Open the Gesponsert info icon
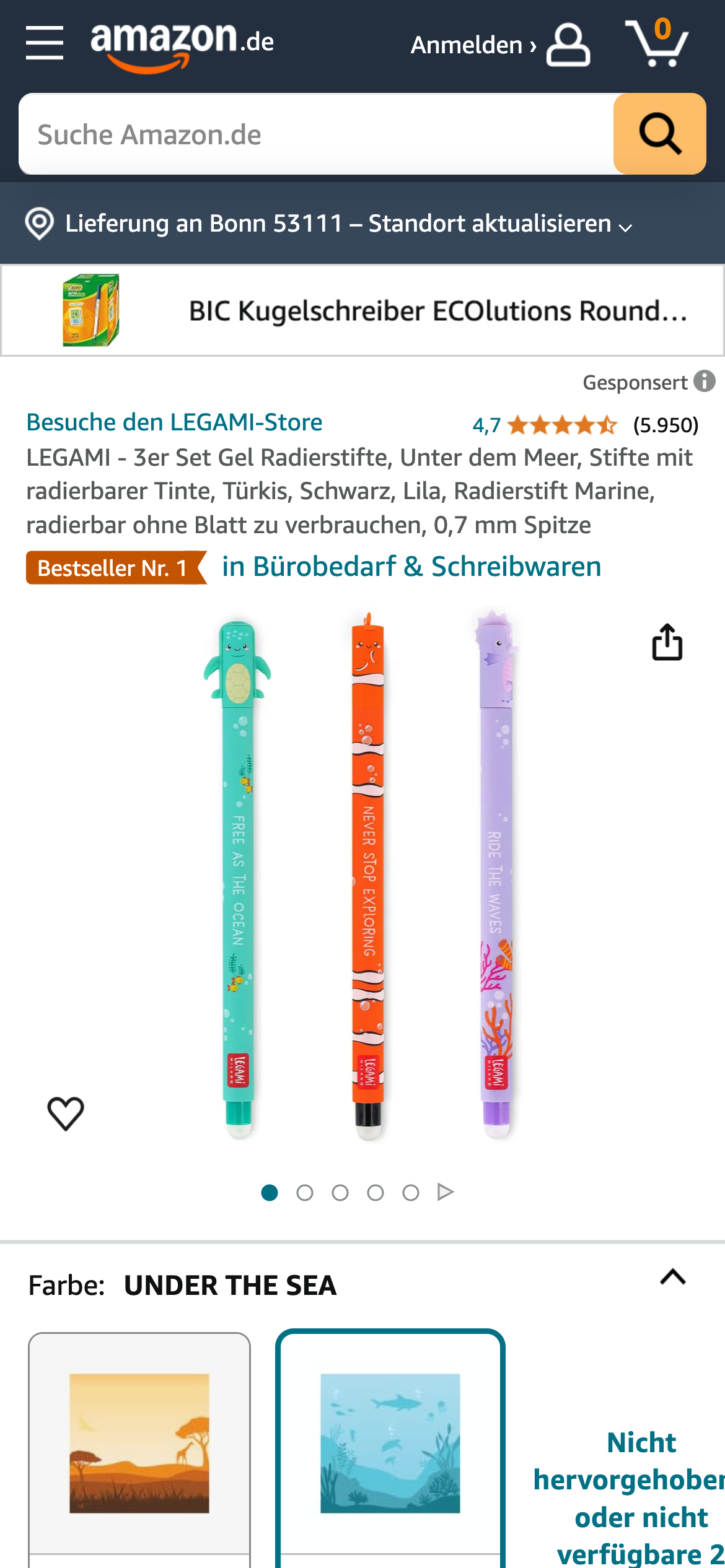Screen dimensions: 725x1568 tap(705, 381)
